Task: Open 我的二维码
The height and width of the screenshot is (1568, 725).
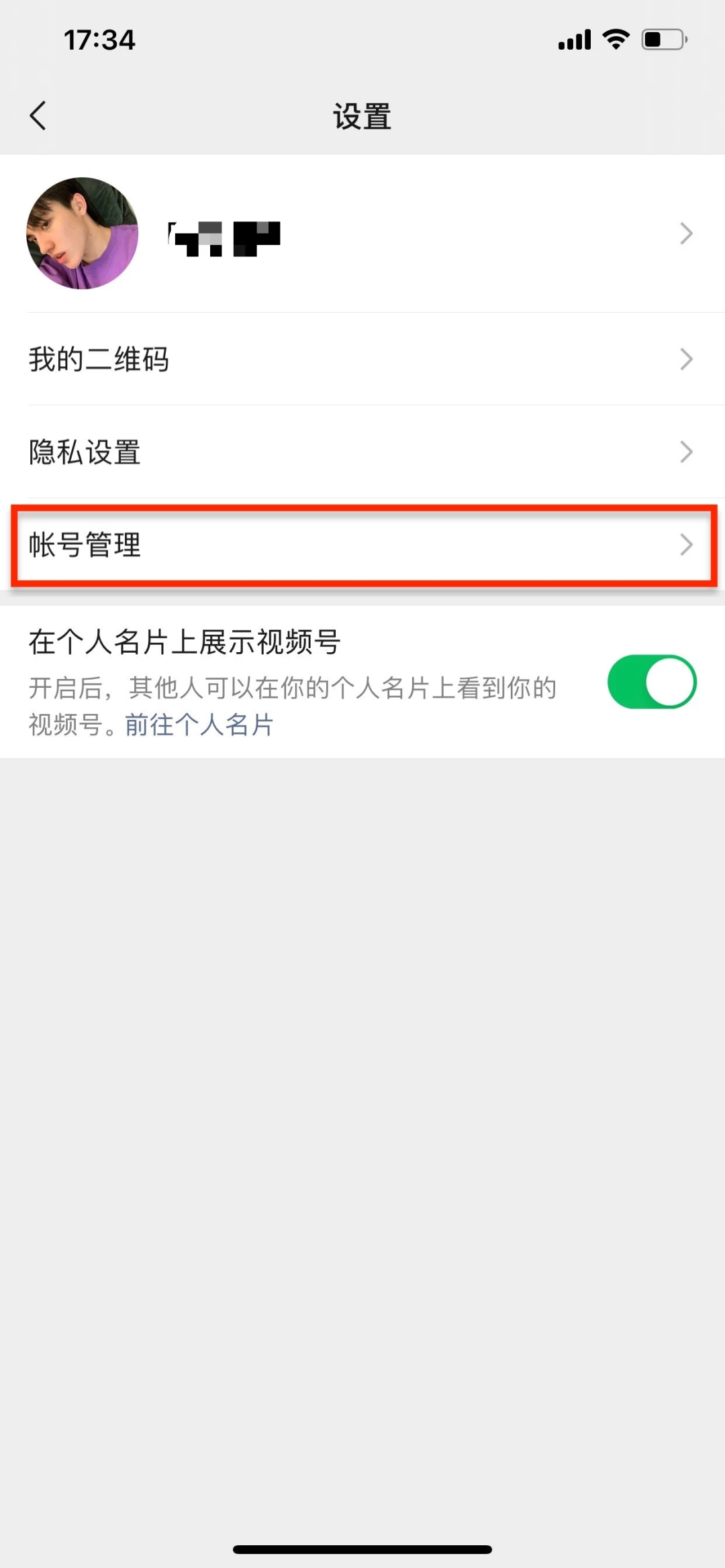Action: click(x=362, y=359)
